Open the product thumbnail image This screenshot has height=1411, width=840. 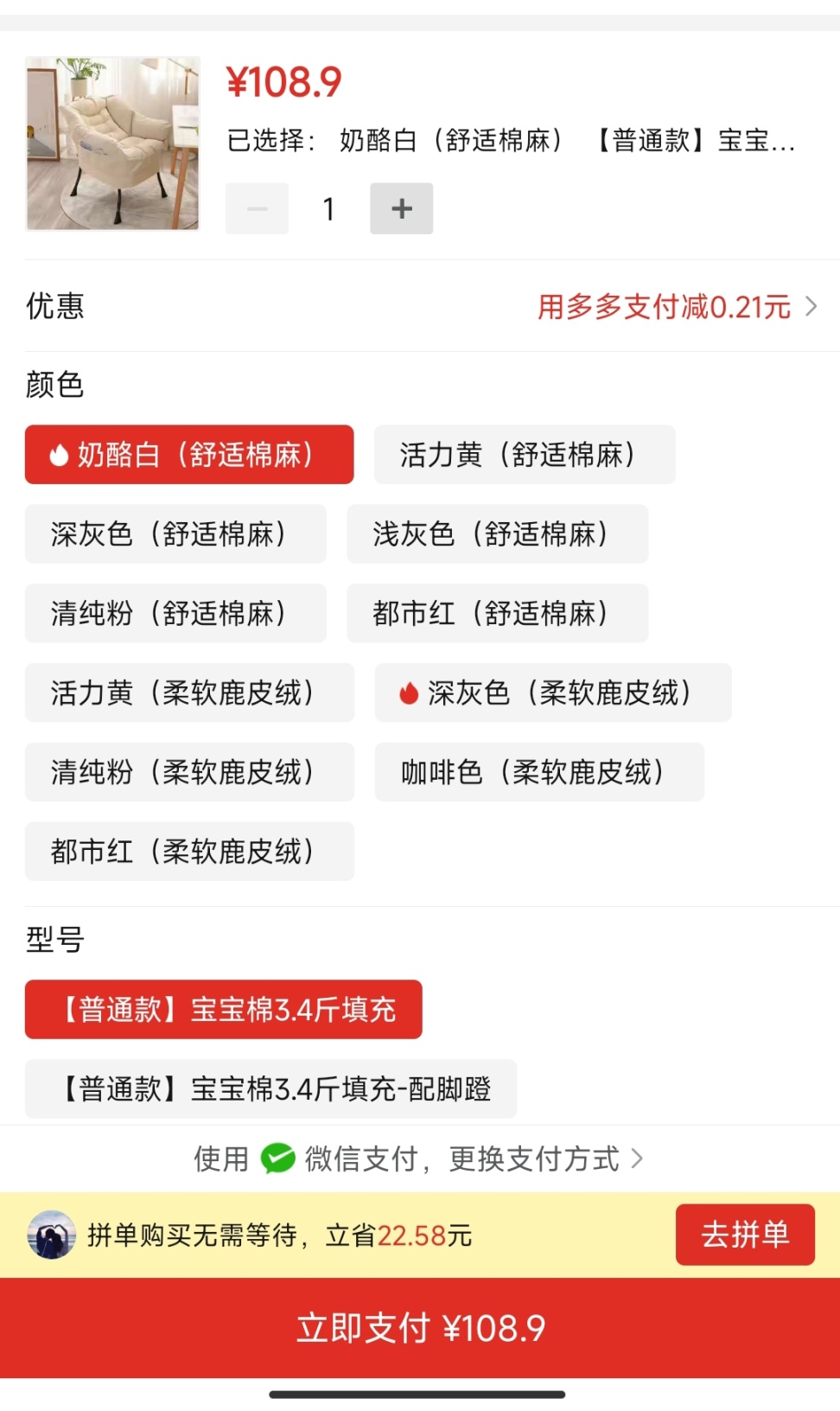tap(113, 144)
